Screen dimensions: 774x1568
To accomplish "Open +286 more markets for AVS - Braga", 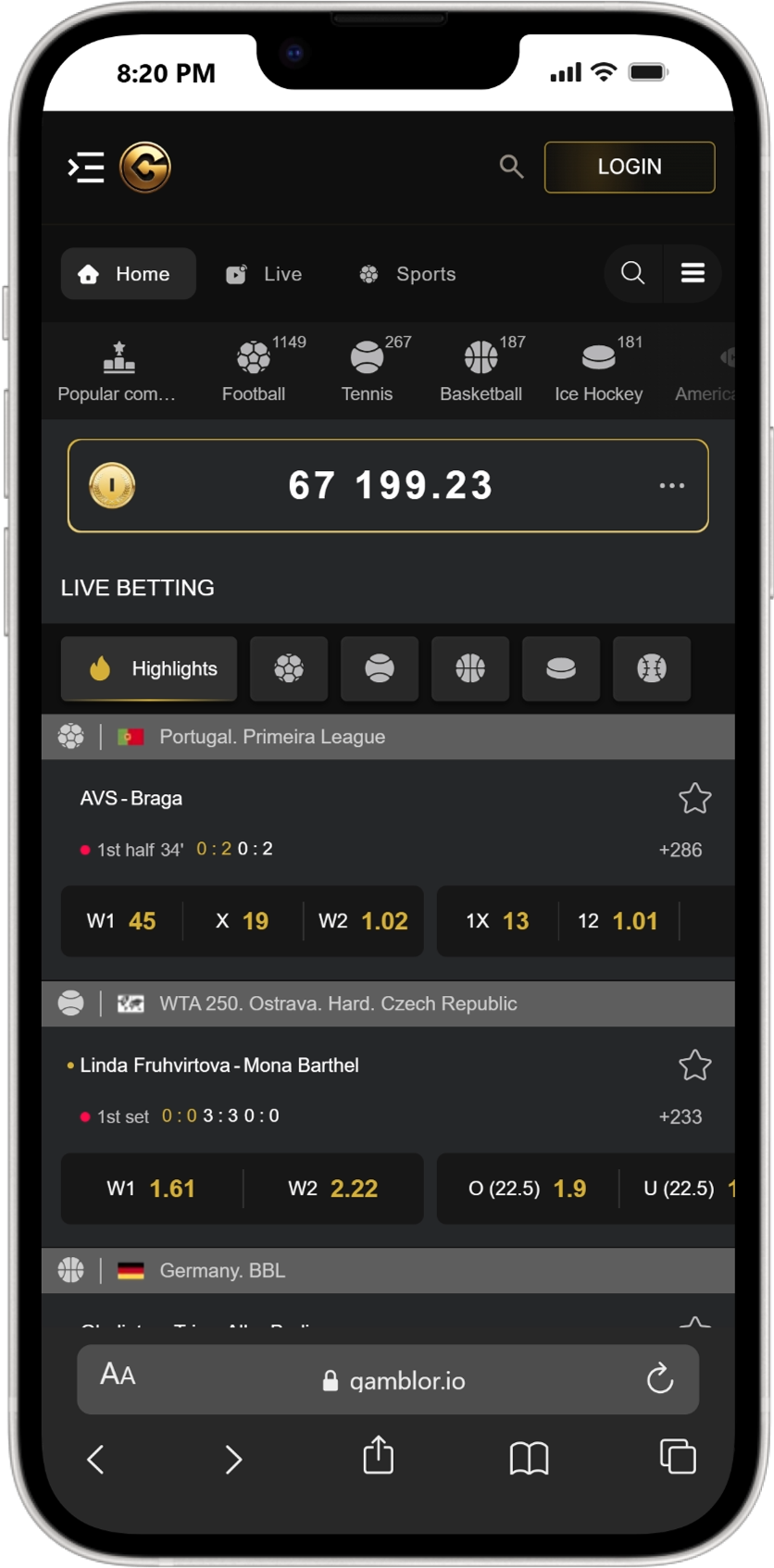I will coord(680,850).
